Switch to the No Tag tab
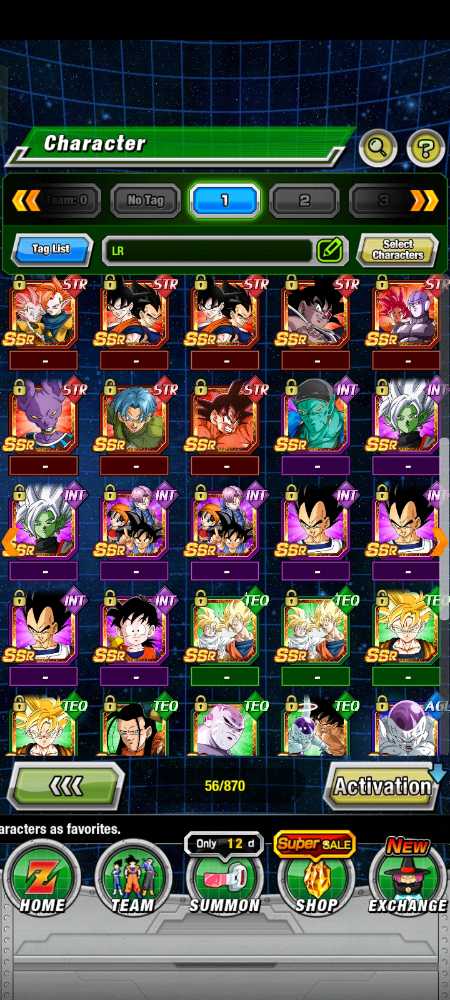Image resolution: width=450 pixels, height=1000 pixels. click(145, 200)
